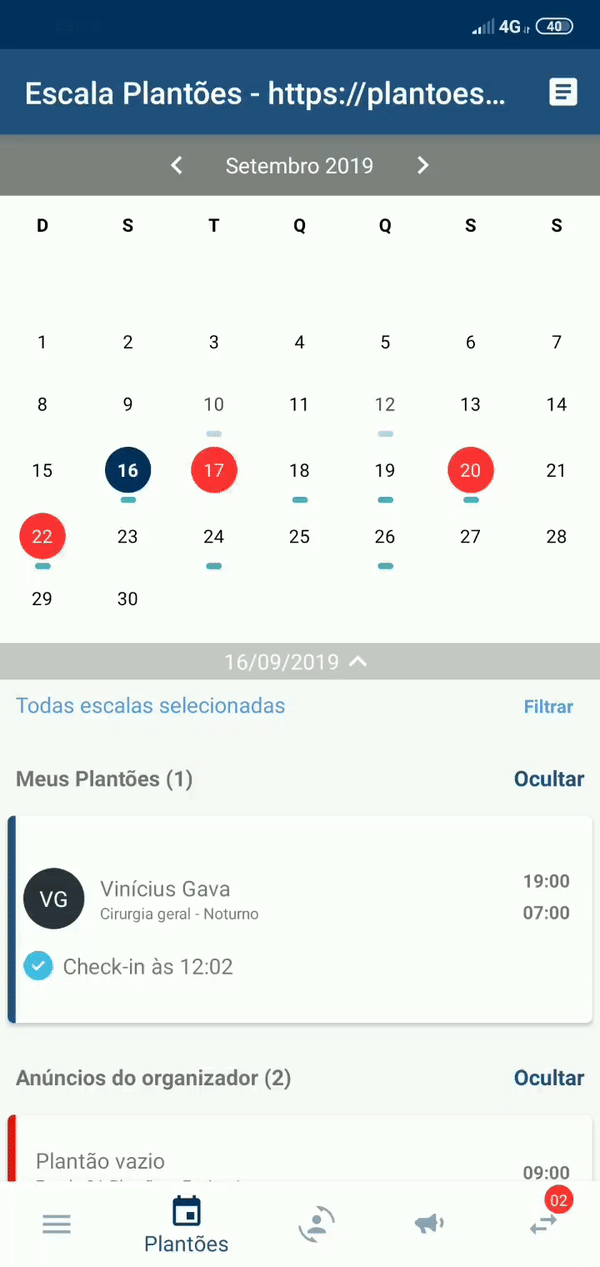Viewport: 600px width, 1267px height.
Task: Open the person swap tab
Action: click(x=317, y=1224)
